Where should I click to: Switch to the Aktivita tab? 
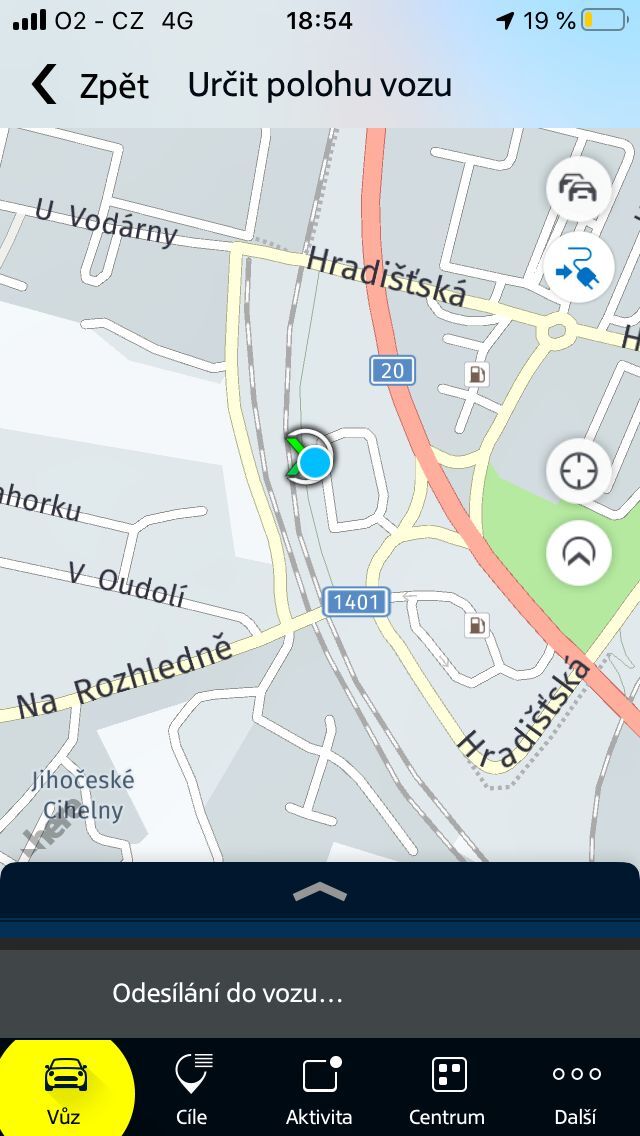pyautogui.click(x=319, y=1088)
